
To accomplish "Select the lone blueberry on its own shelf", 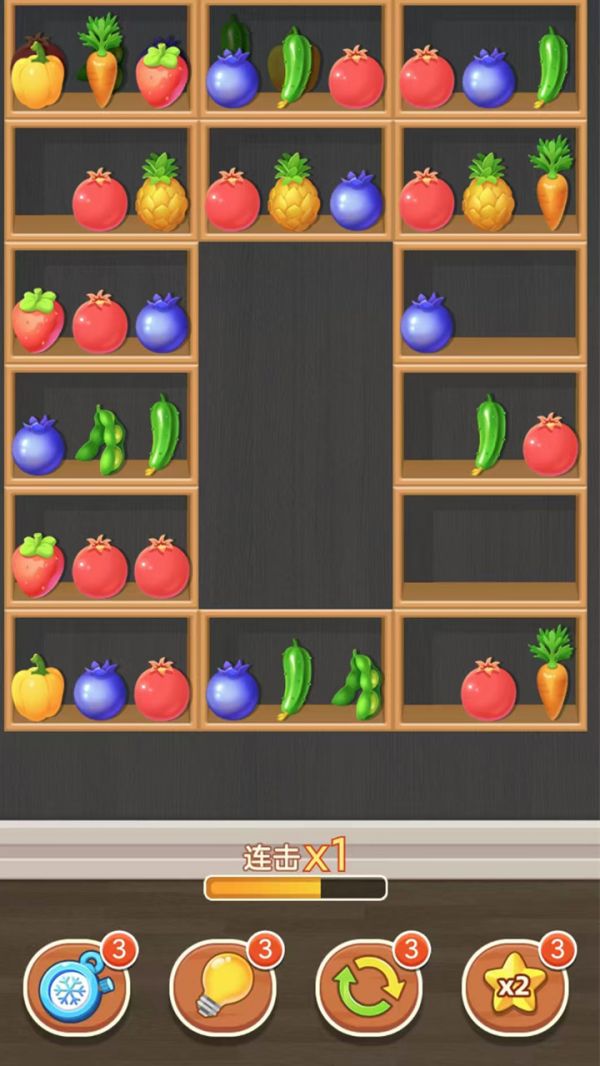I will (427, 323).
